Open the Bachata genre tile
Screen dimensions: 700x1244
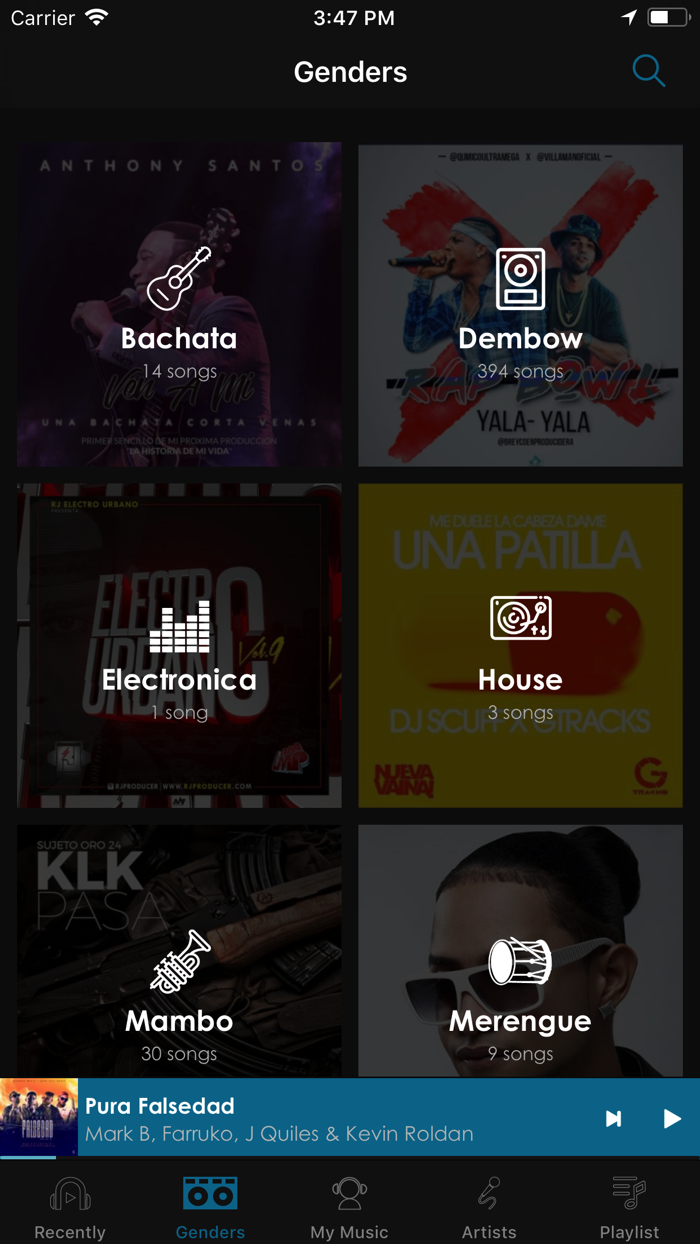coord(179,305)
